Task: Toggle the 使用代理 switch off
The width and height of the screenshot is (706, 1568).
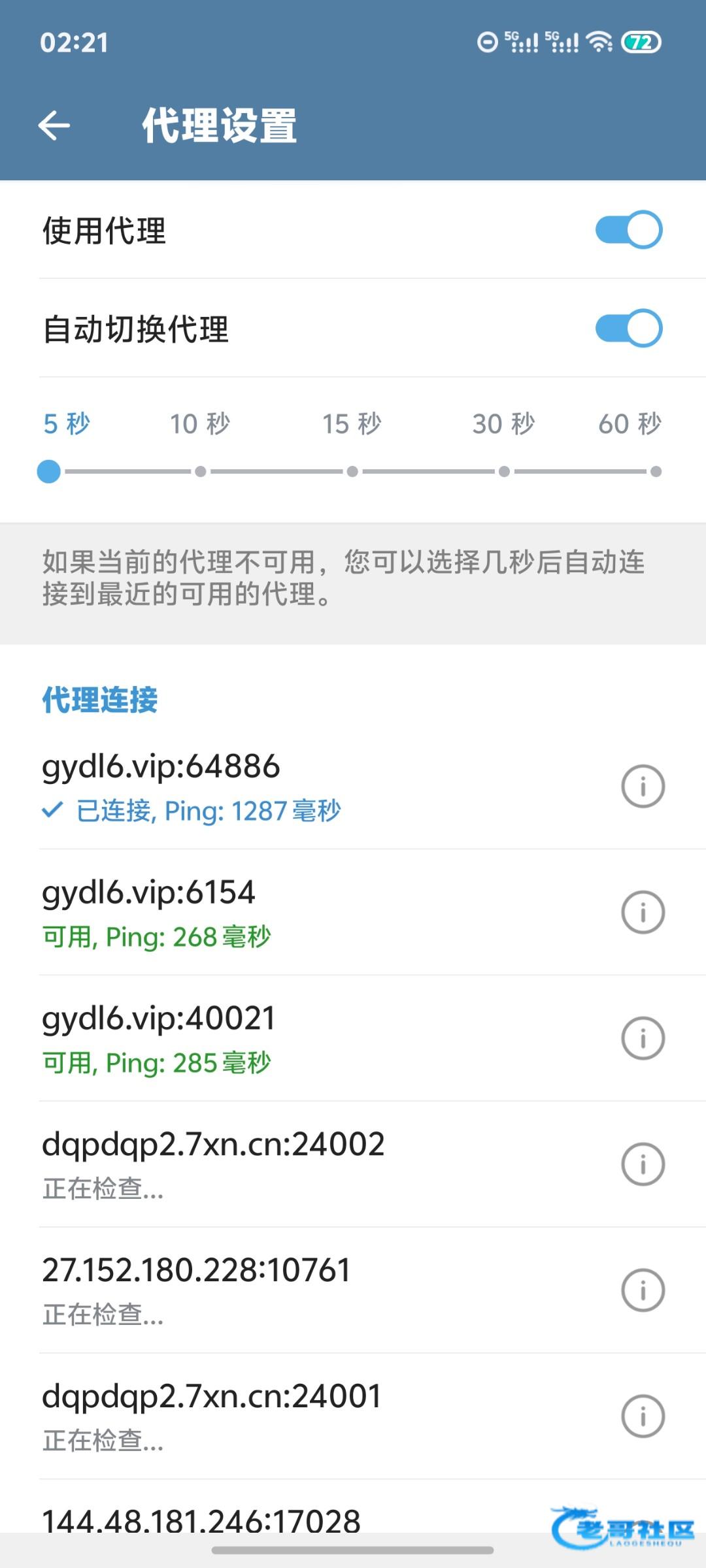Action: pos(628,230)
